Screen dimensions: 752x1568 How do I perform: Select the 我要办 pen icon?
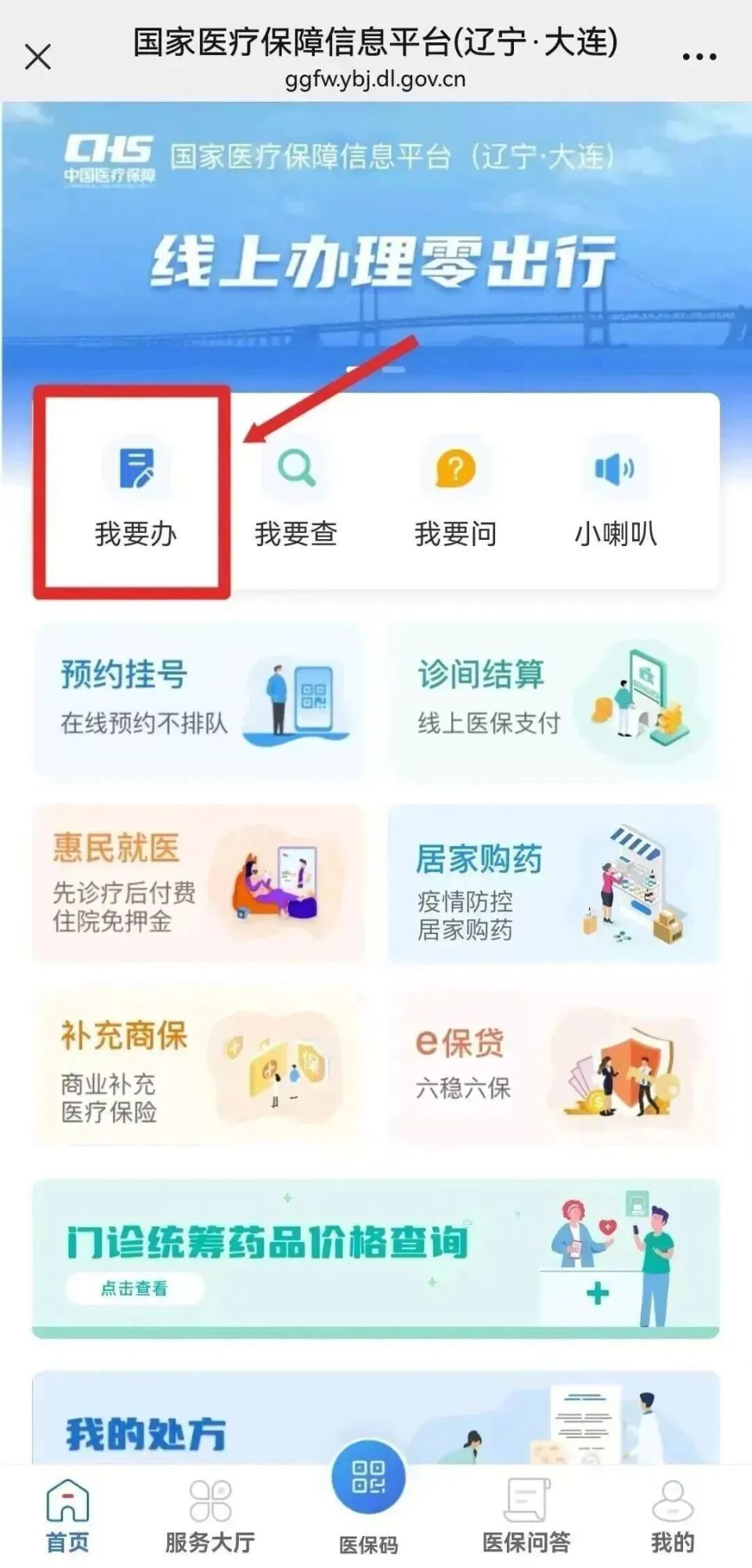click(136, 468)
